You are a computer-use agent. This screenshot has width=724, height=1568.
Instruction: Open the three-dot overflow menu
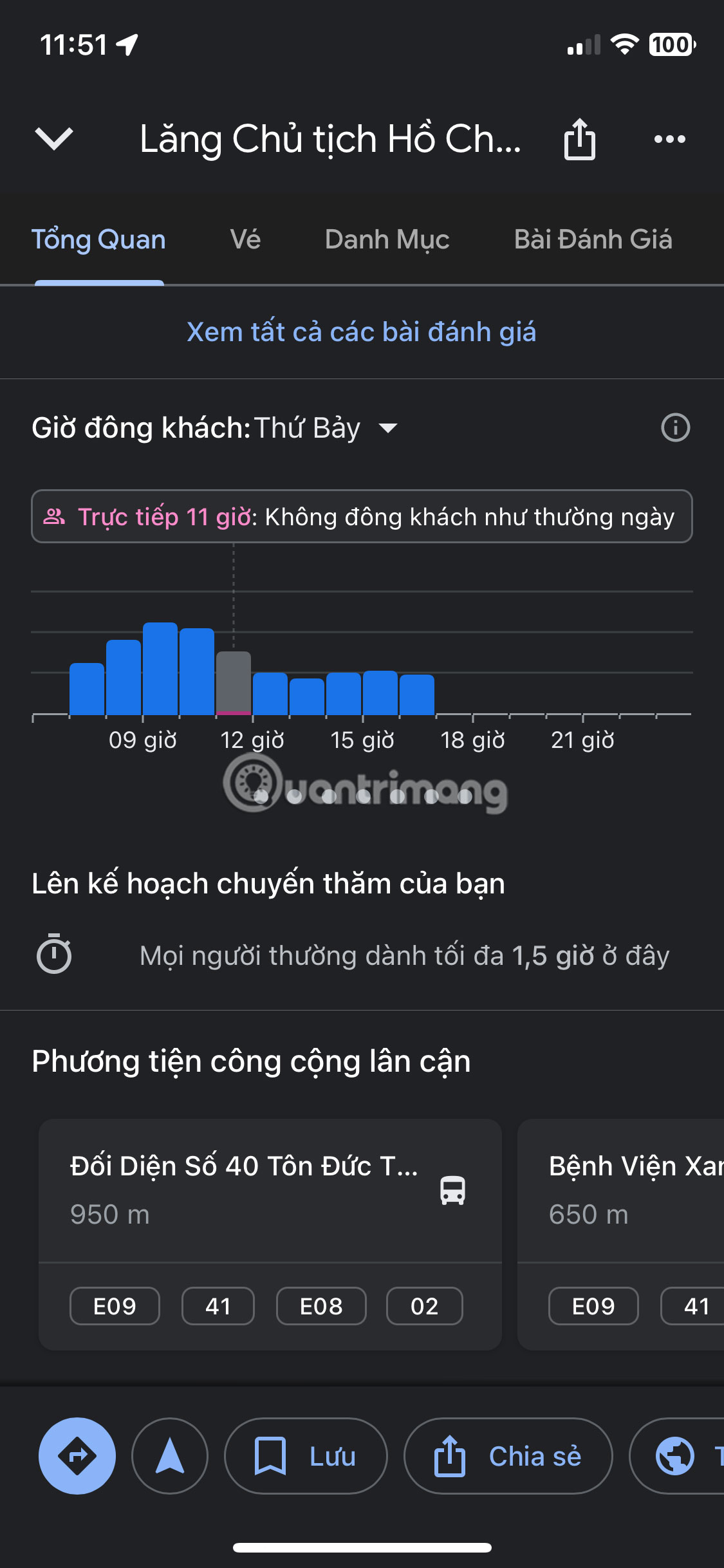pos(669,138)
